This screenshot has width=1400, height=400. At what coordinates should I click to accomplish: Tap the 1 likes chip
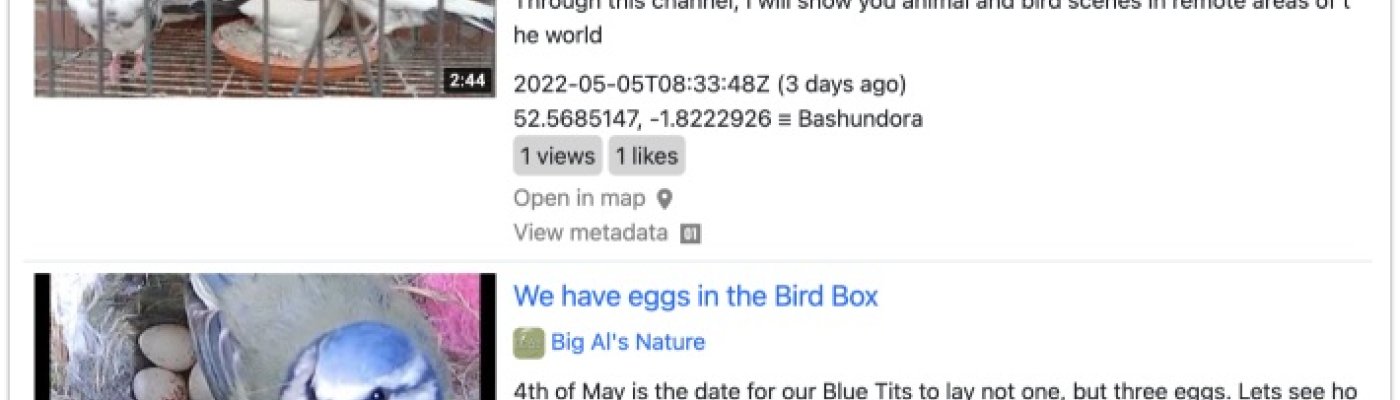646,156
